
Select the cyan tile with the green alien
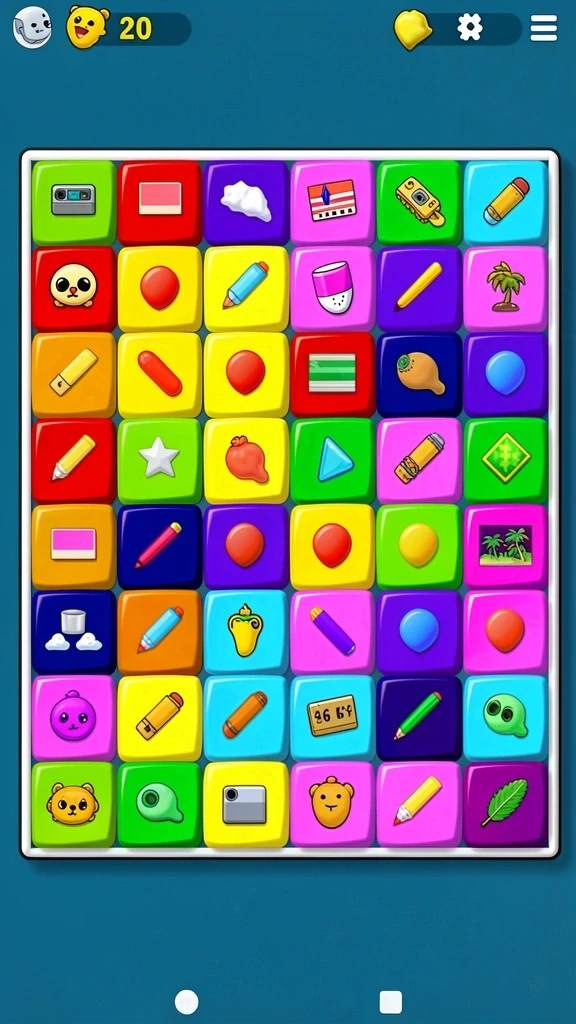pos(505,718)
